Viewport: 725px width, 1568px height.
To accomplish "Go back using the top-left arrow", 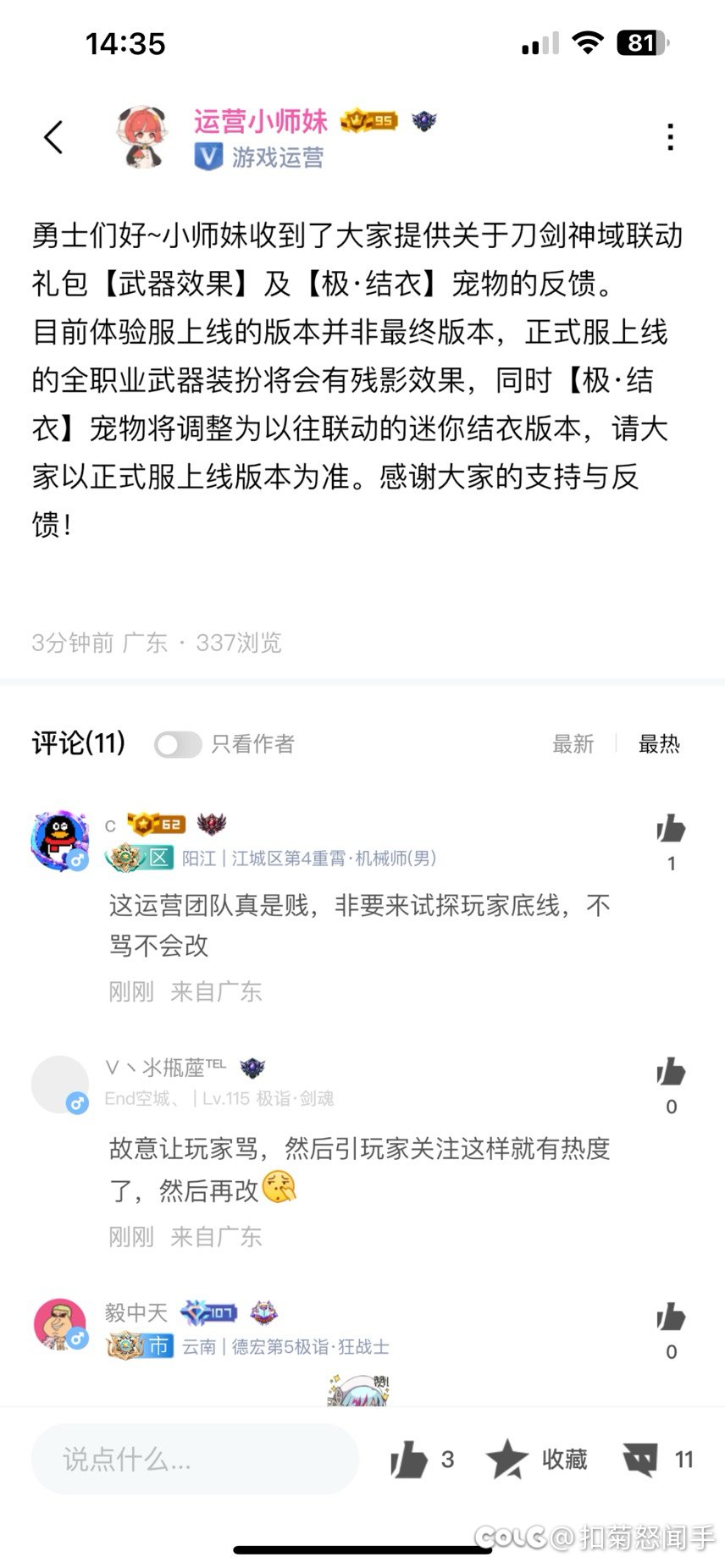I will coord(53,137).
